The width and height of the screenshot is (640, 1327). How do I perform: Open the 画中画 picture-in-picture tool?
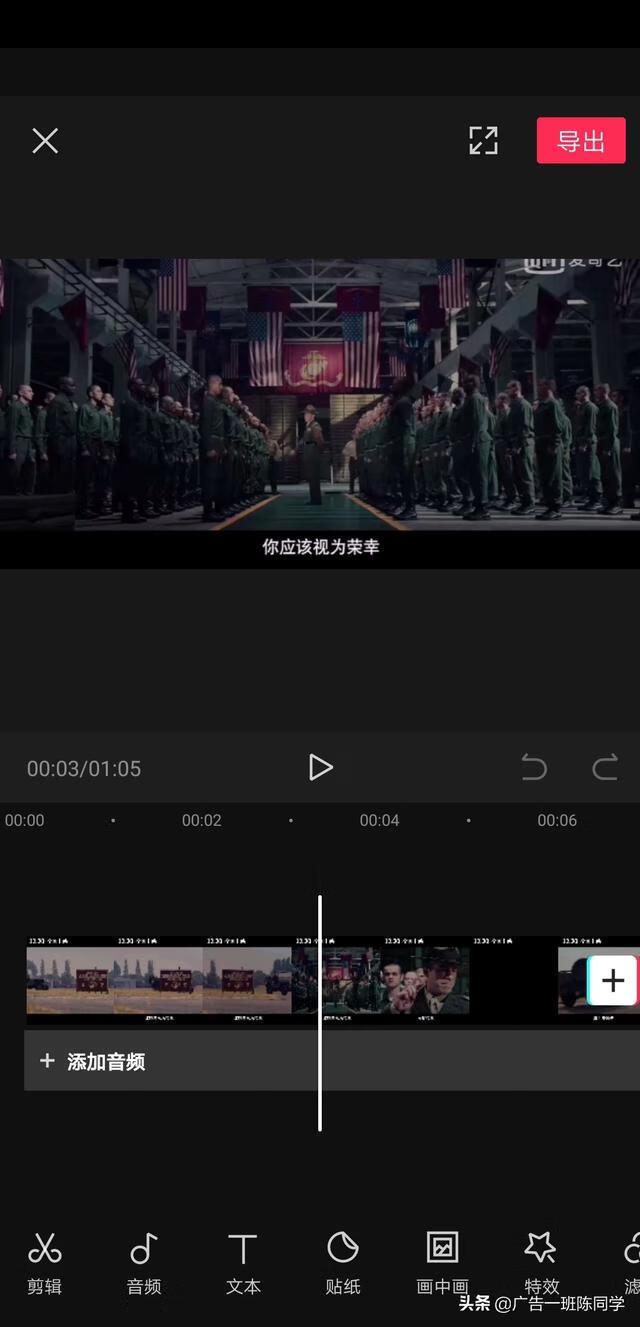(442, 1262)
